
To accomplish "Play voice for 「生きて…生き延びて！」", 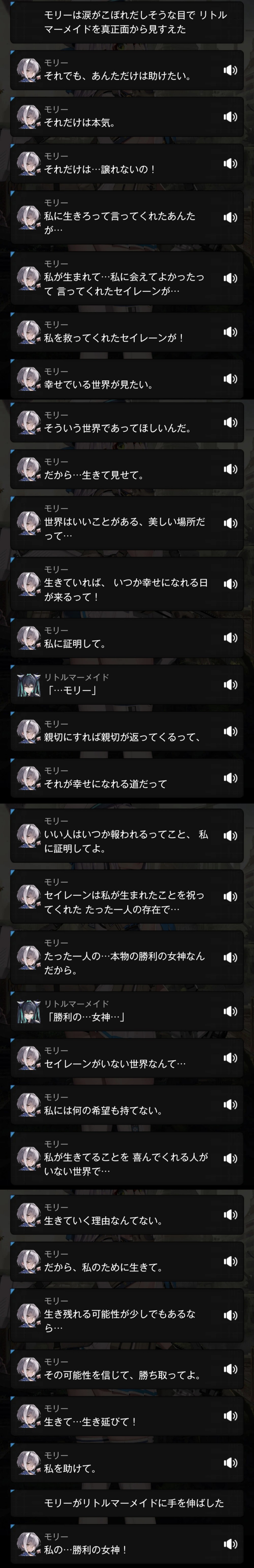I will (230, 1416).
